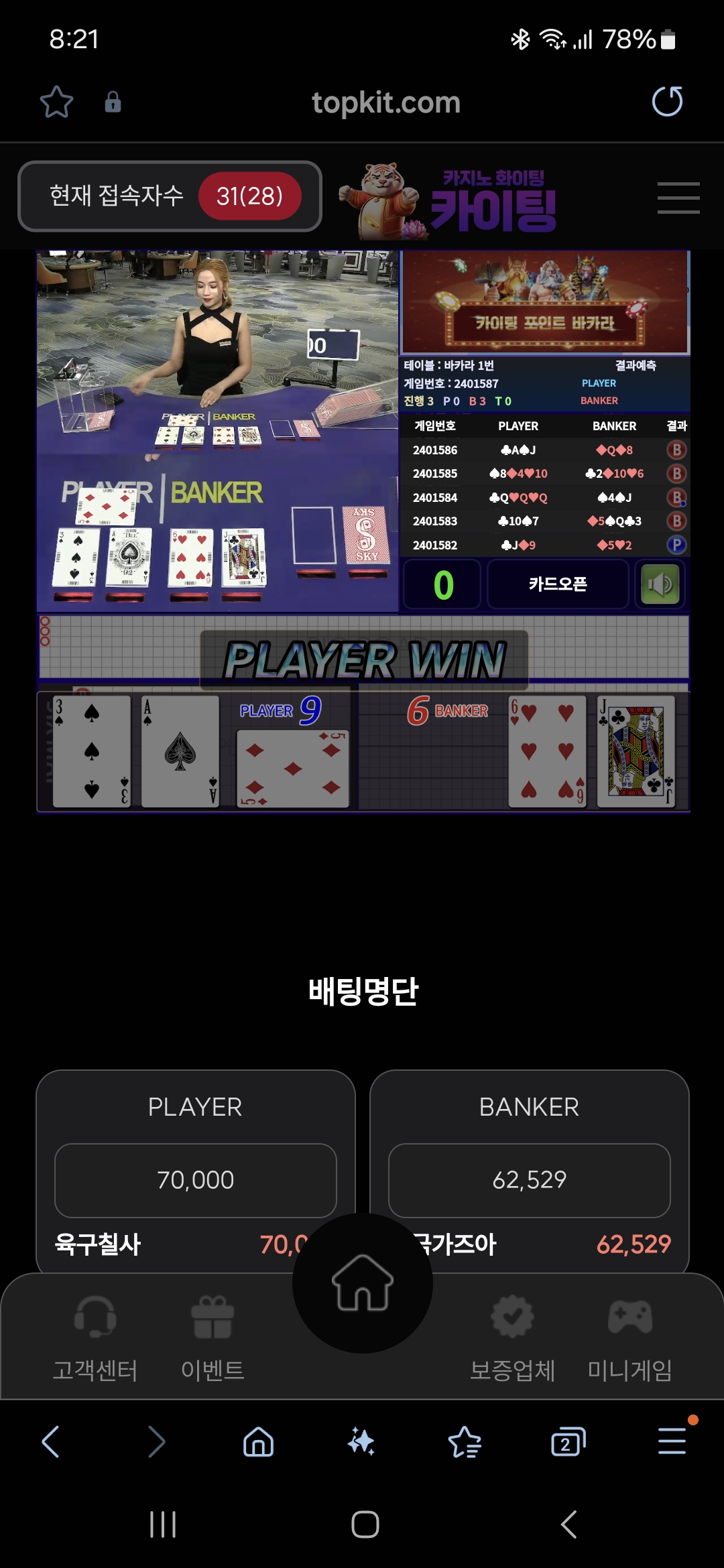The width and height of the screenshot is (724, 1568).
Task: Open the browser AI sparkle tool
Action: pos(361,1441)
